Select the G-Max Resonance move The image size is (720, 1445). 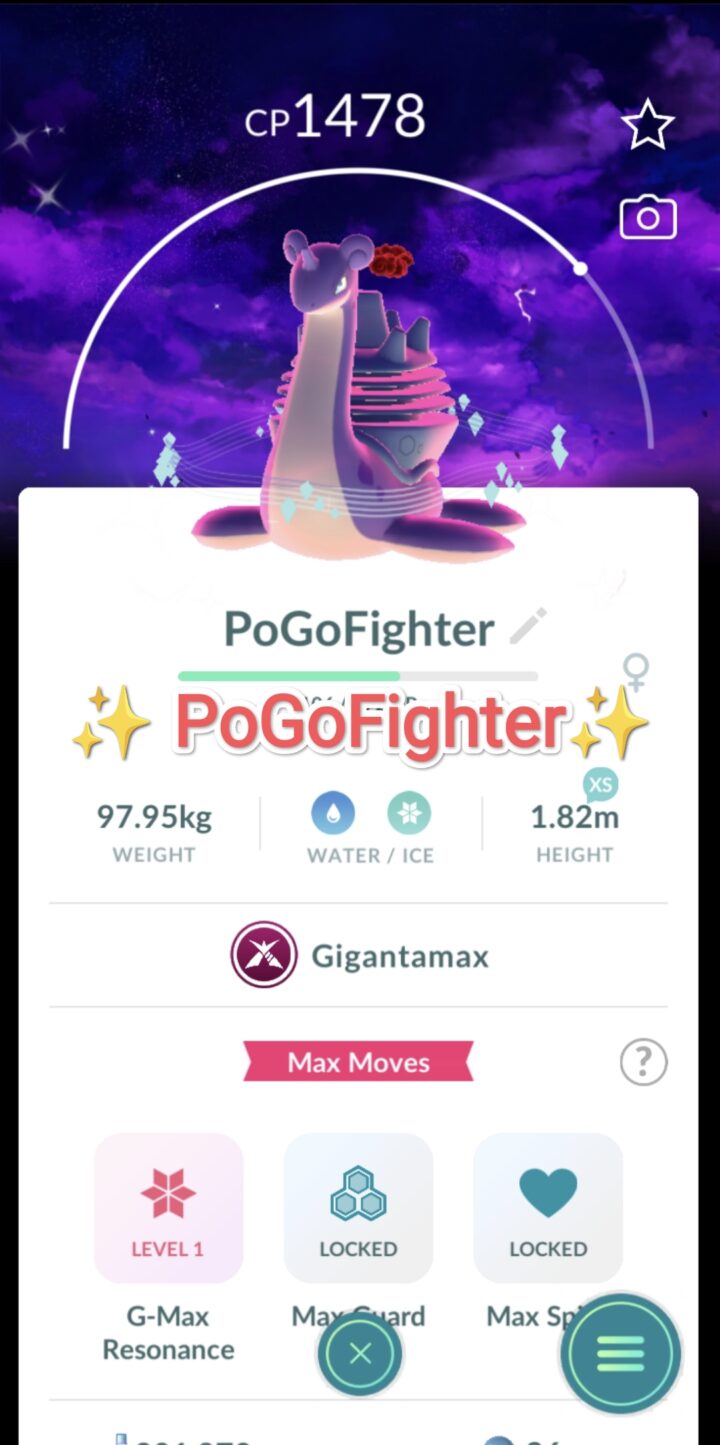tap(168, 1208)
